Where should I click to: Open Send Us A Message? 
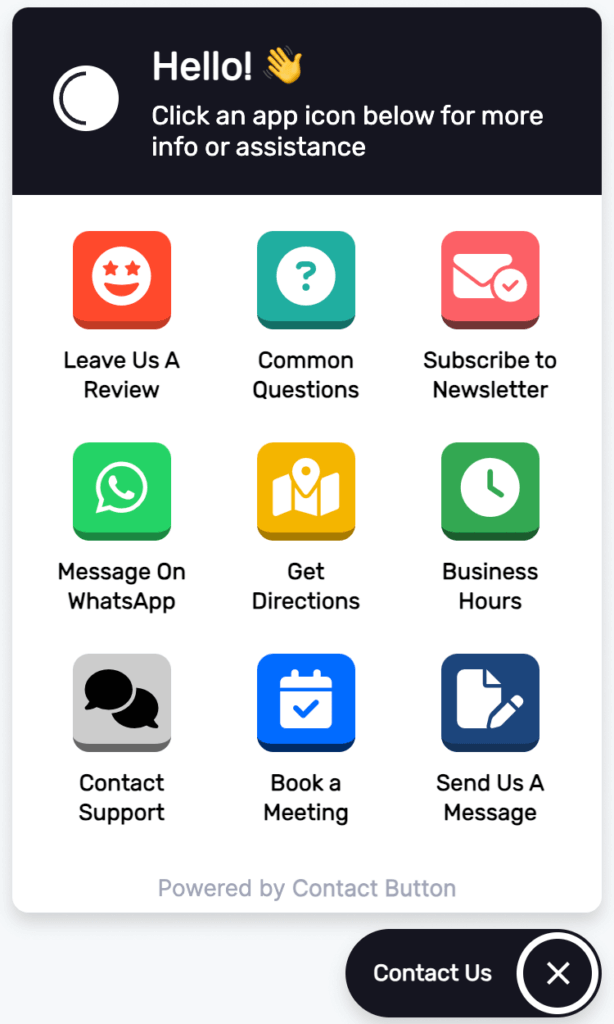coord(490,700)
